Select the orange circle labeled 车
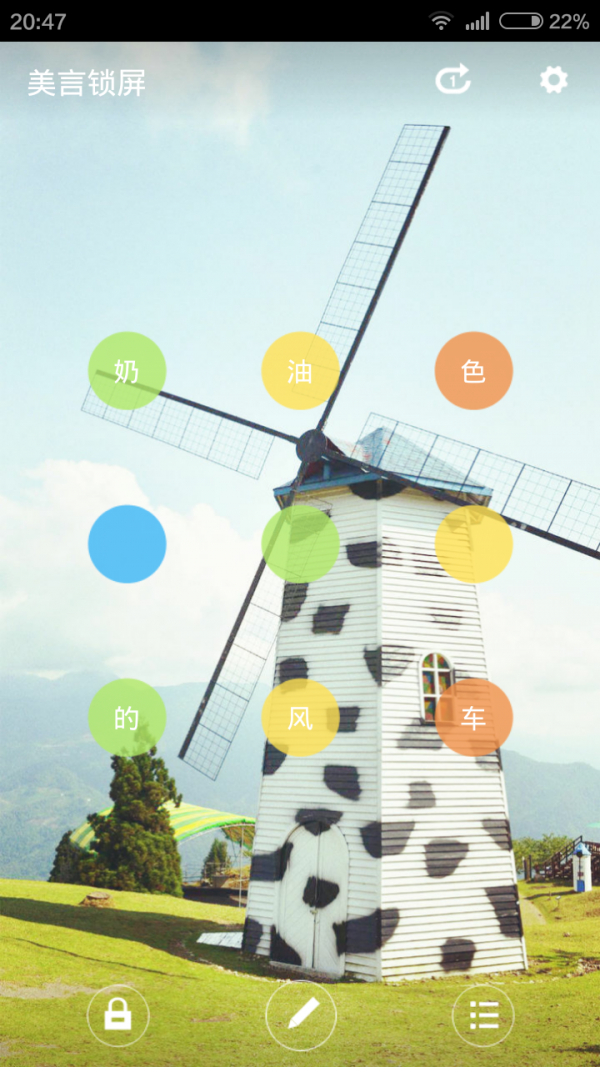 click(473, 717)
